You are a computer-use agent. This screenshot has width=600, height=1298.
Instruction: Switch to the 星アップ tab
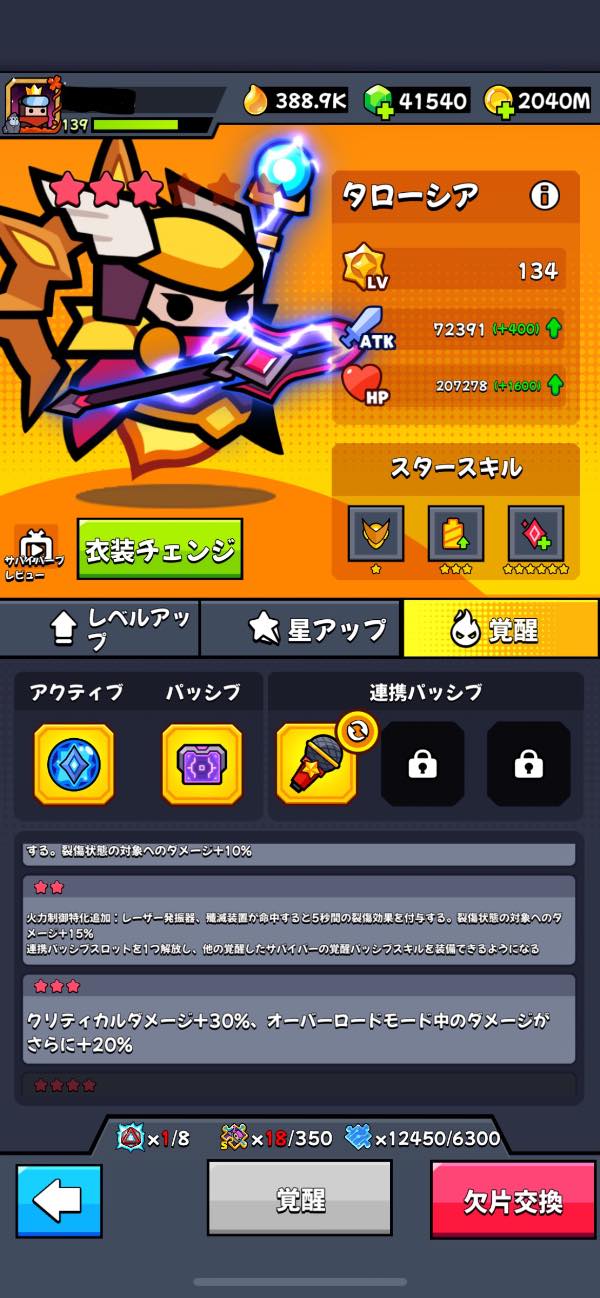pyautogui.click(x=301, y=628)
